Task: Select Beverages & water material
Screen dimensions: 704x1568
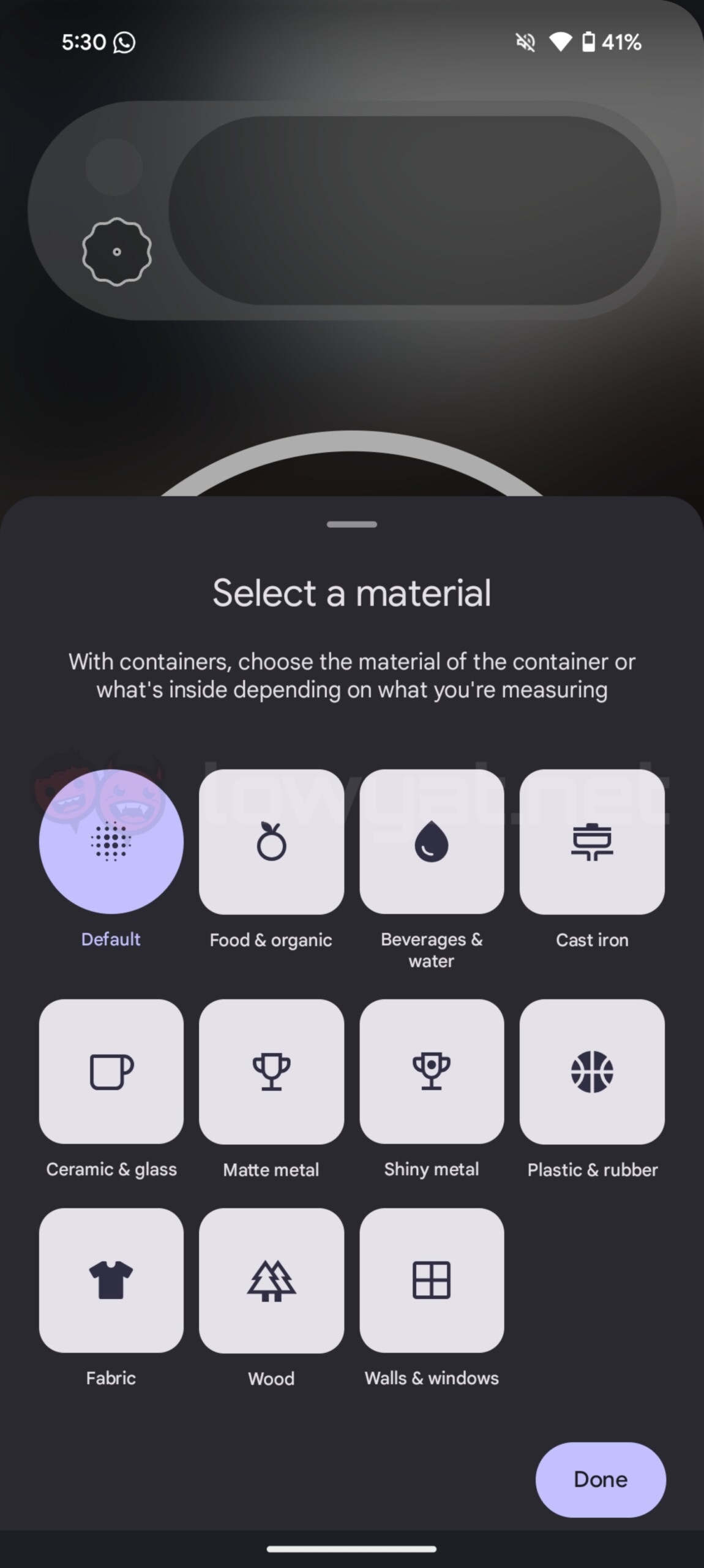Action: 432,842
